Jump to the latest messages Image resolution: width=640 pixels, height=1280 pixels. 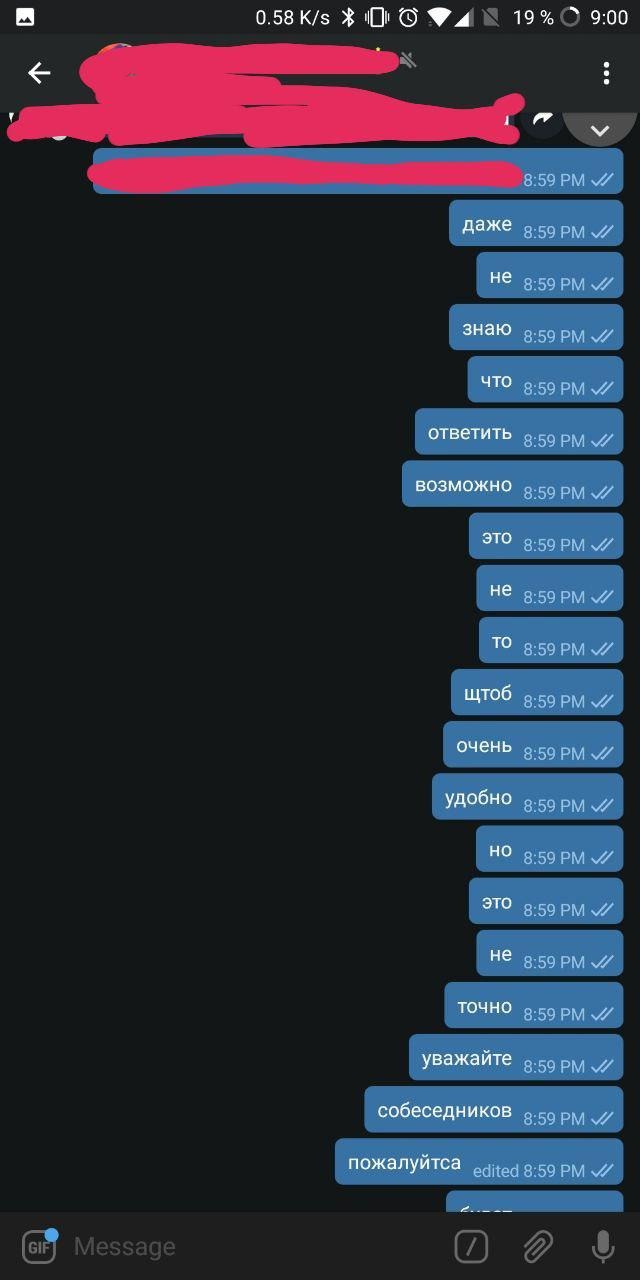coord(600,130)
